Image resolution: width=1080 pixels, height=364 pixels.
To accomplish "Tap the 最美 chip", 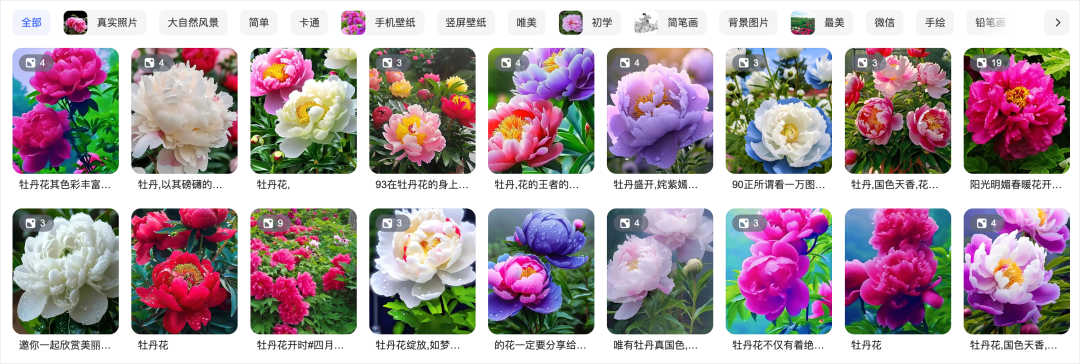I will click(x=821, y=23).
